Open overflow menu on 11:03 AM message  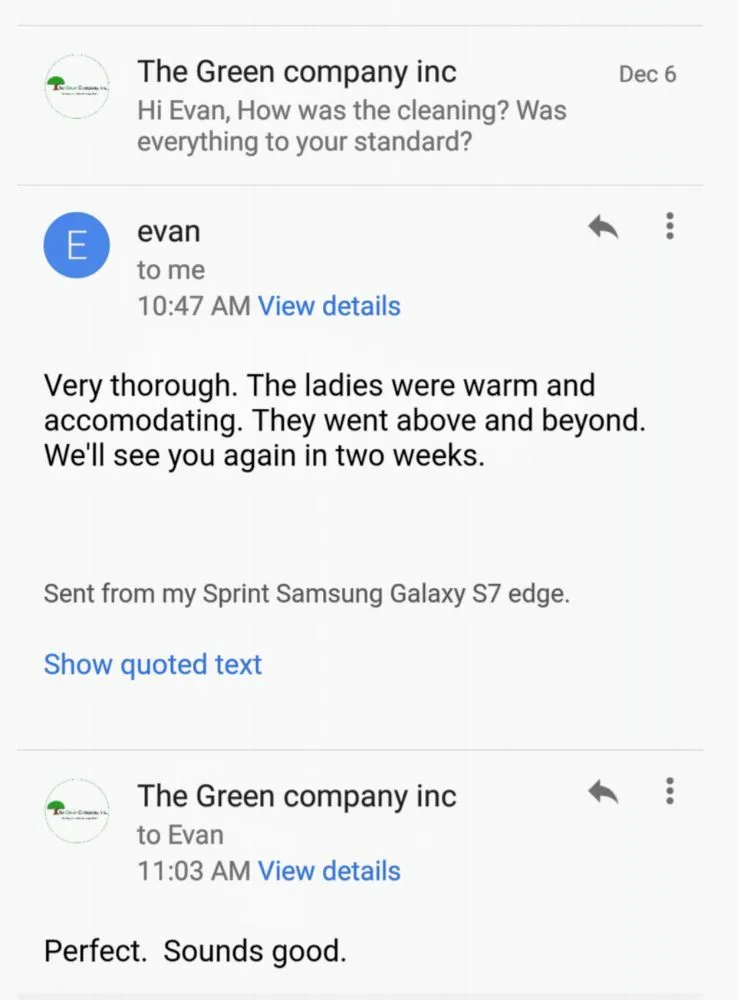670,792
